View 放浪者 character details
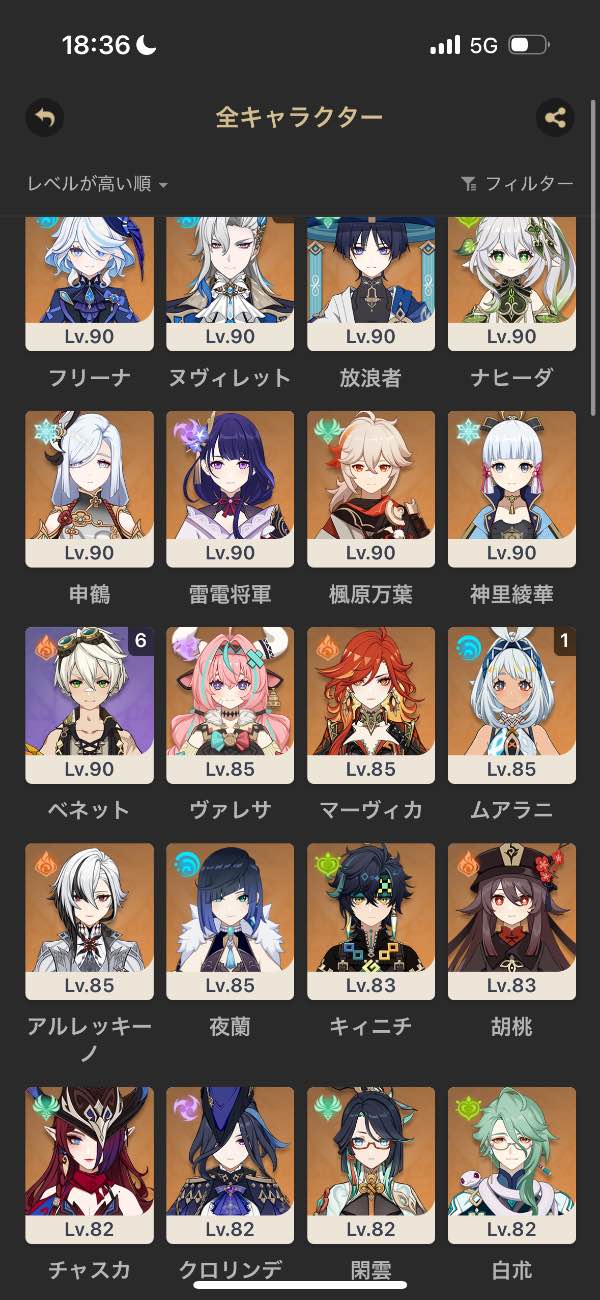 [371, 285]
